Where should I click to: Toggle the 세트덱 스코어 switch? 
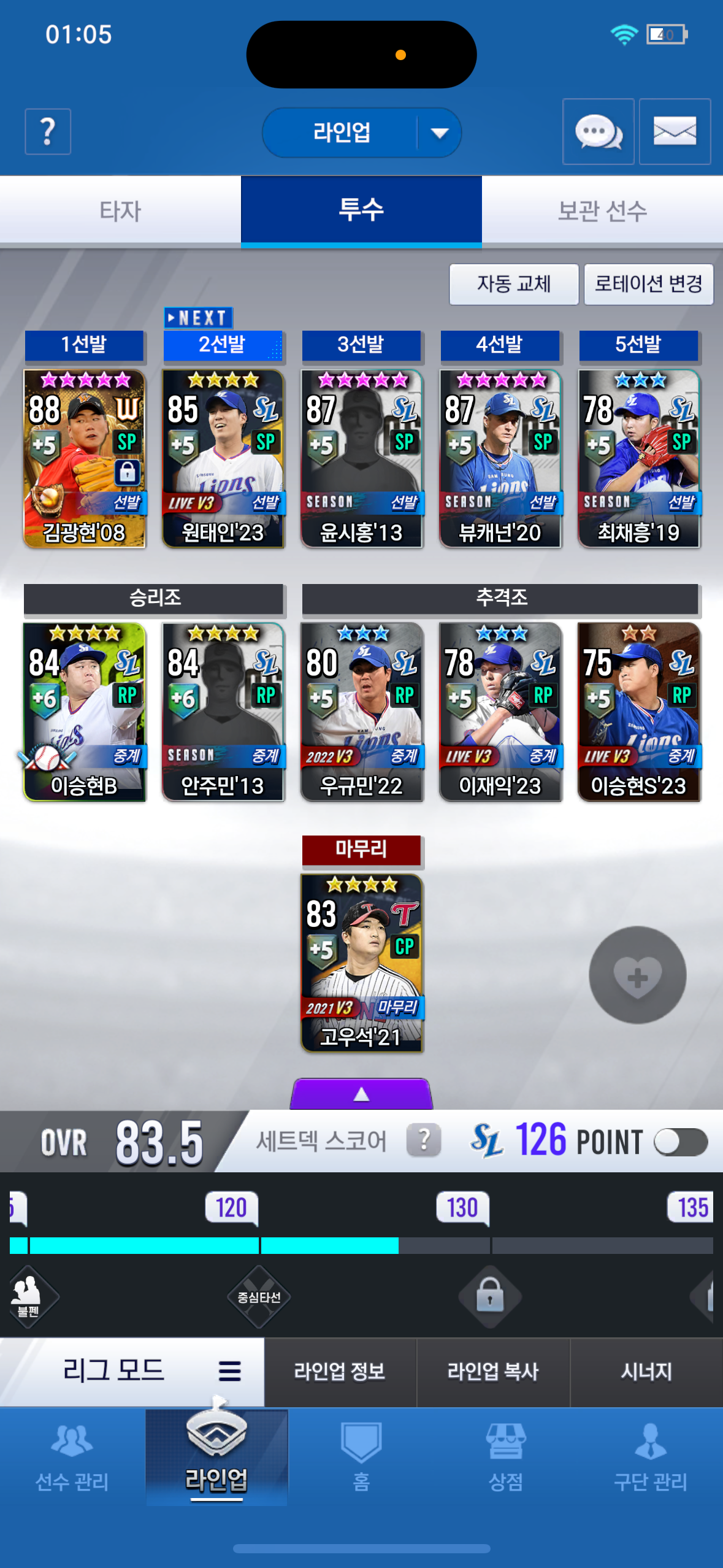(680, 1142)
